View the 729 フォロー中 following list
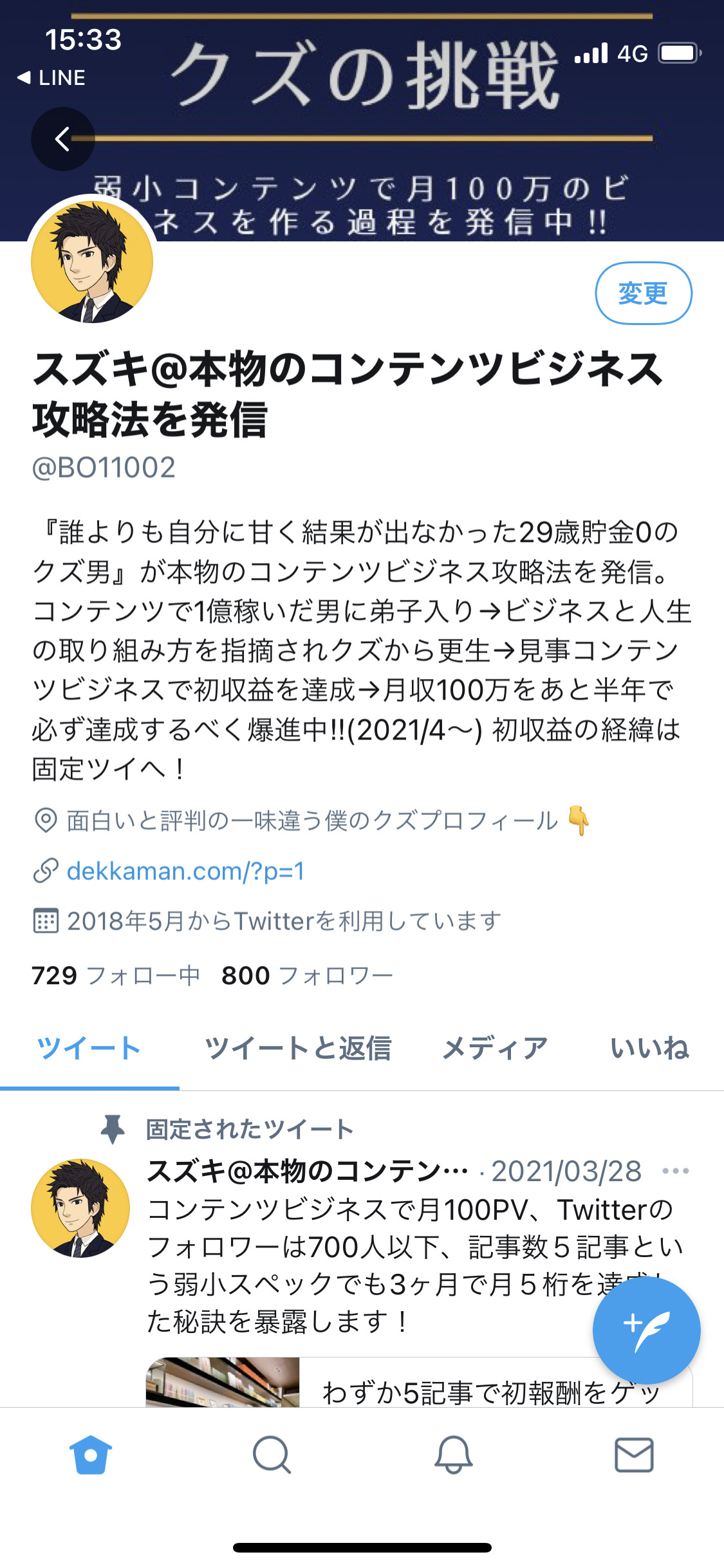724x1568 pixels. click(116, 976)
